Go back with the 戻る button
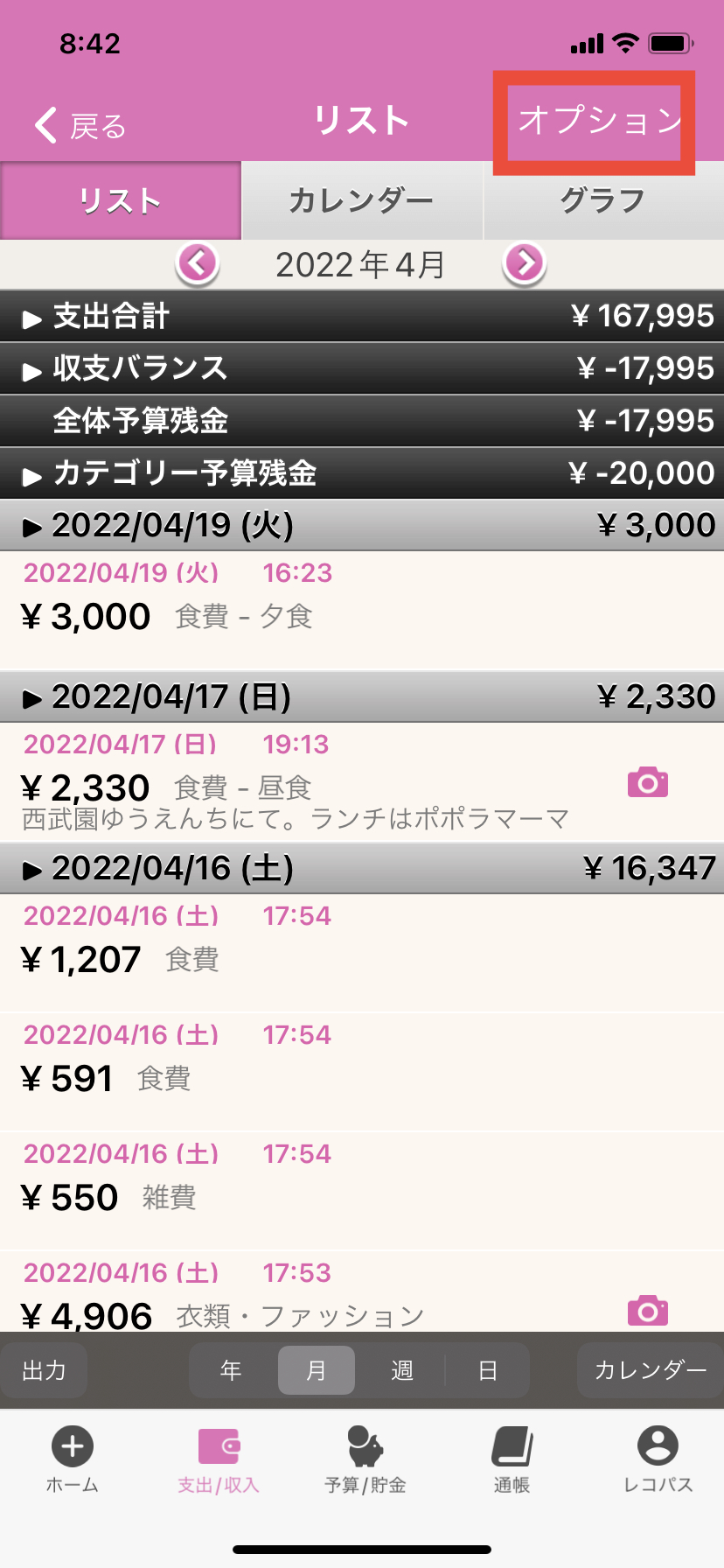 point(80,126)
